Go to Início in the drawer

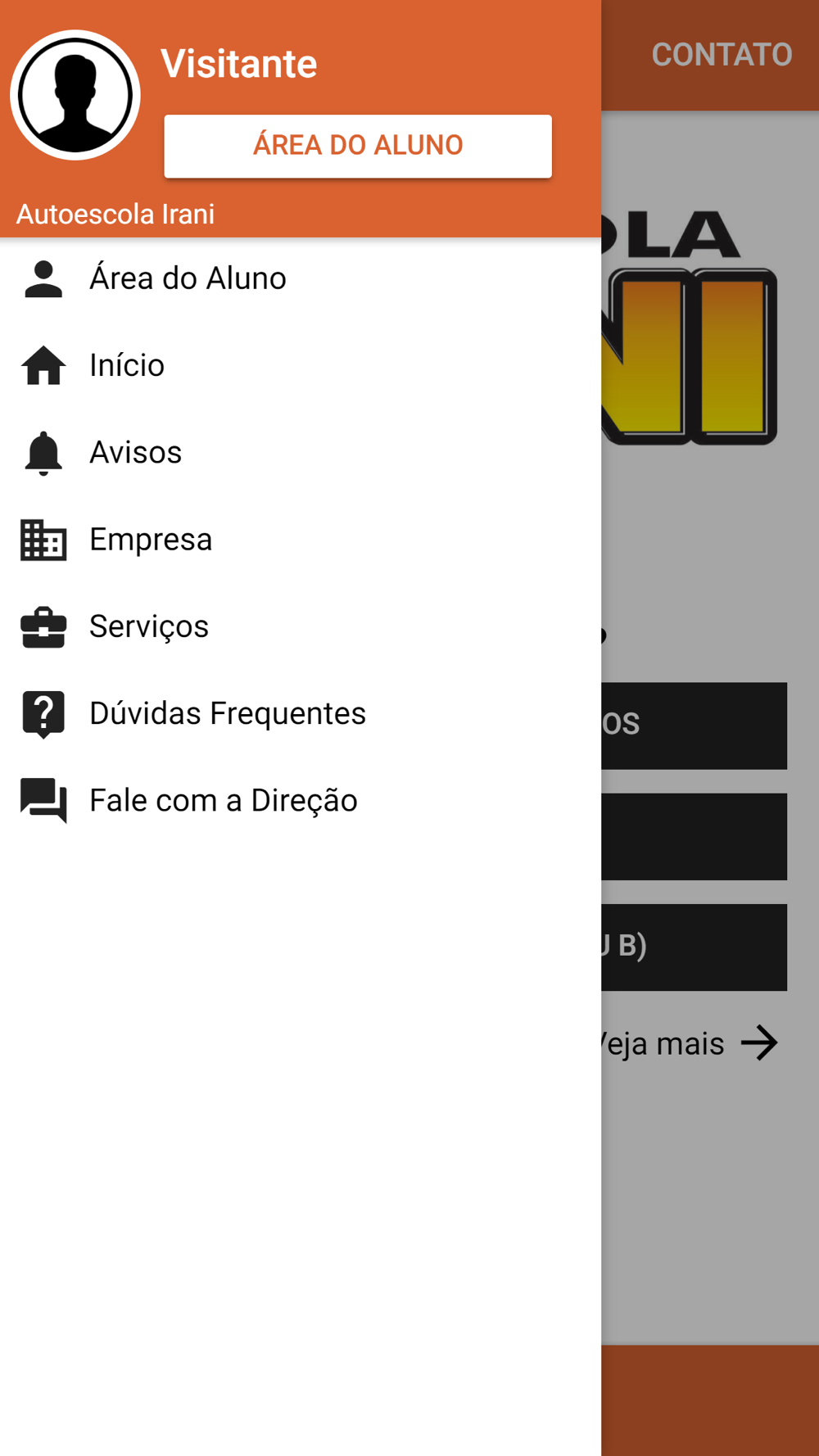301,365
